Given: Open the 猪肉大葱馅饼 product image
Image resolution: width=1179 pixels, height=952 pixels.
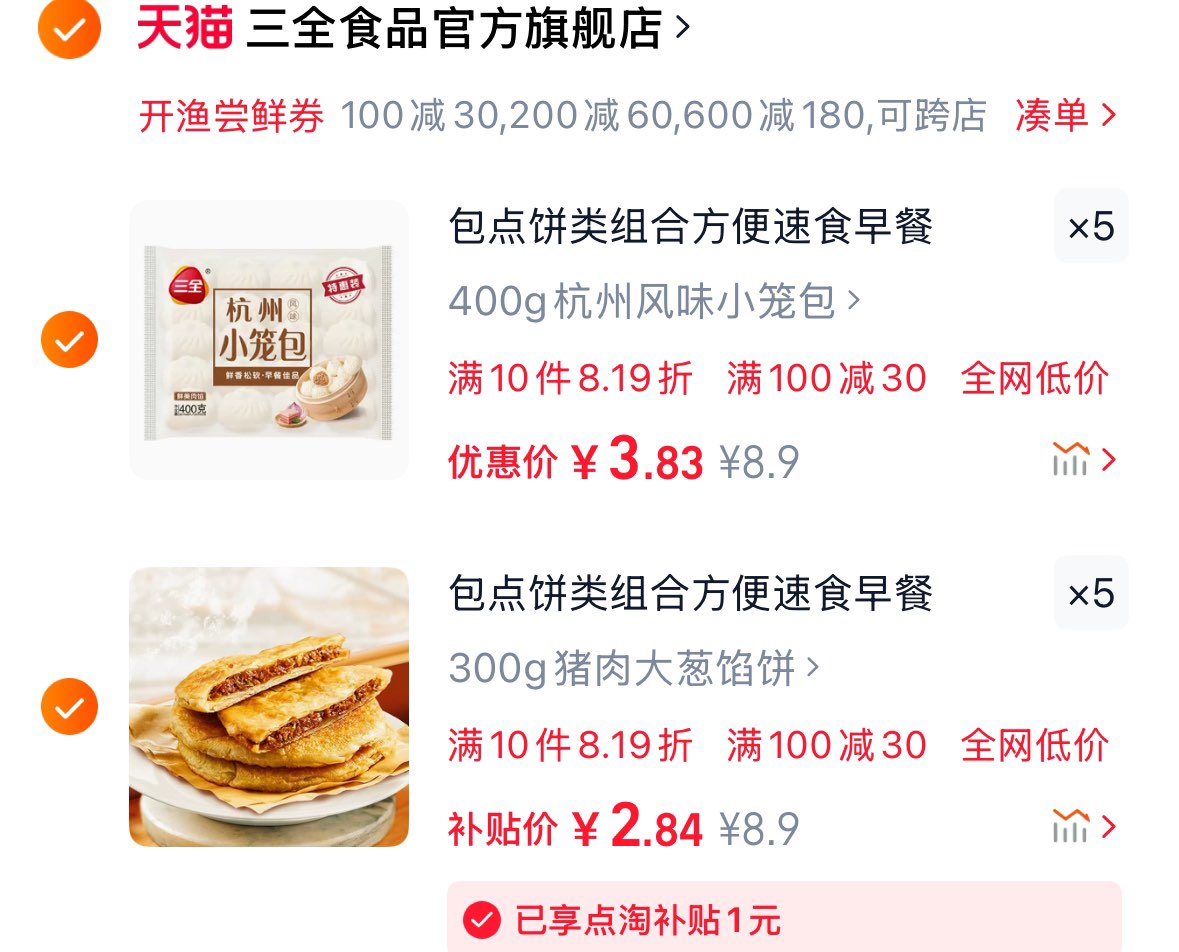Looking at the screenshot, I should pyautogui.click(x=269, y=706).
